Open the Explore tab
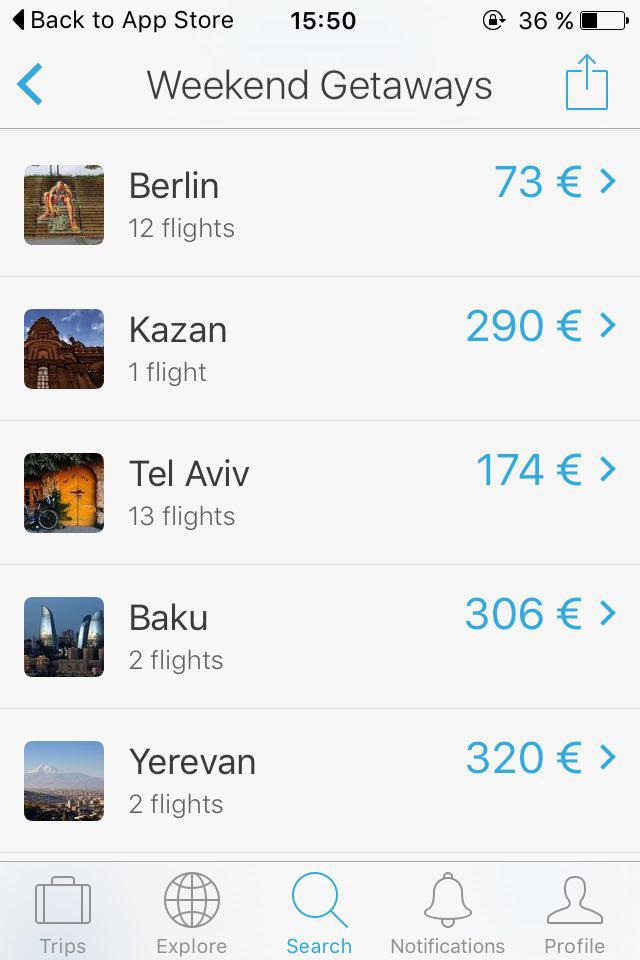Image resolution: width=640 pixels, height=960 pixels. coord(191,912)
